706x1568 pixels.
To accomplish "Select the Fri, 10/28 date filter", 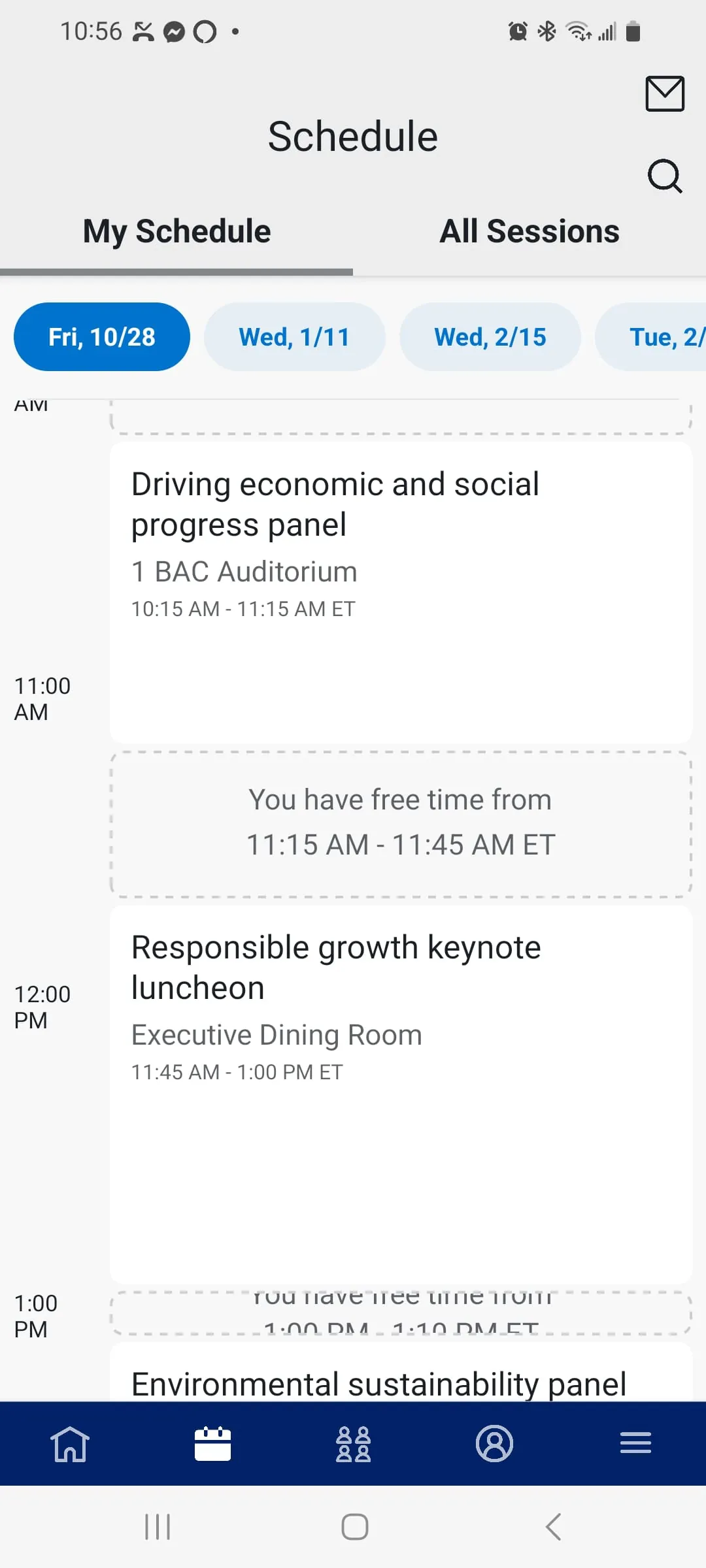I will pyautogui.click(x=102, y=336).
